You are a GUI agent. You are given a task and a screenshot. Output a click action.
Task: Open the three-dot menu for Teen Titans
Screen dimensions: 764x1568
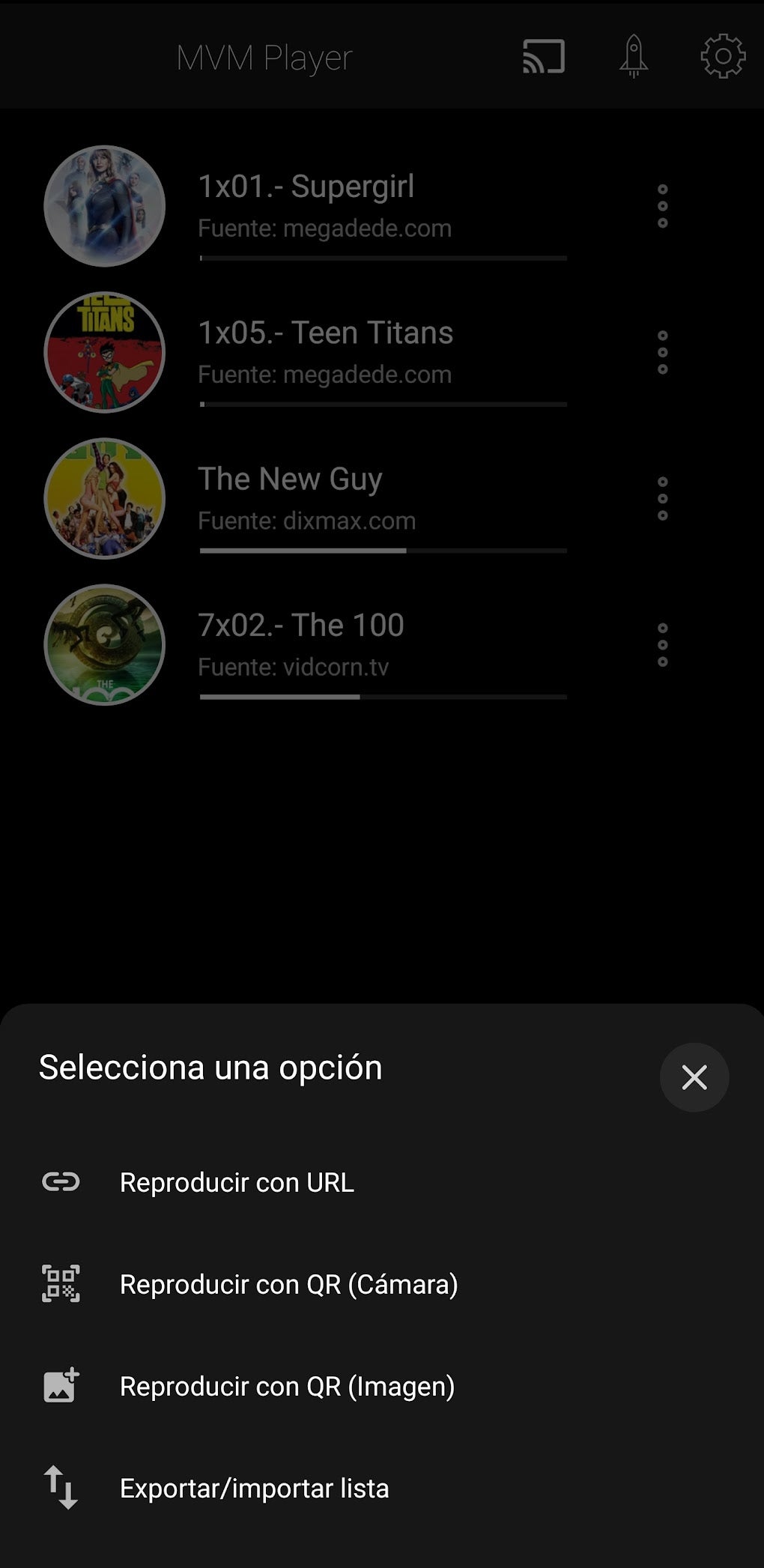point(662,352)
